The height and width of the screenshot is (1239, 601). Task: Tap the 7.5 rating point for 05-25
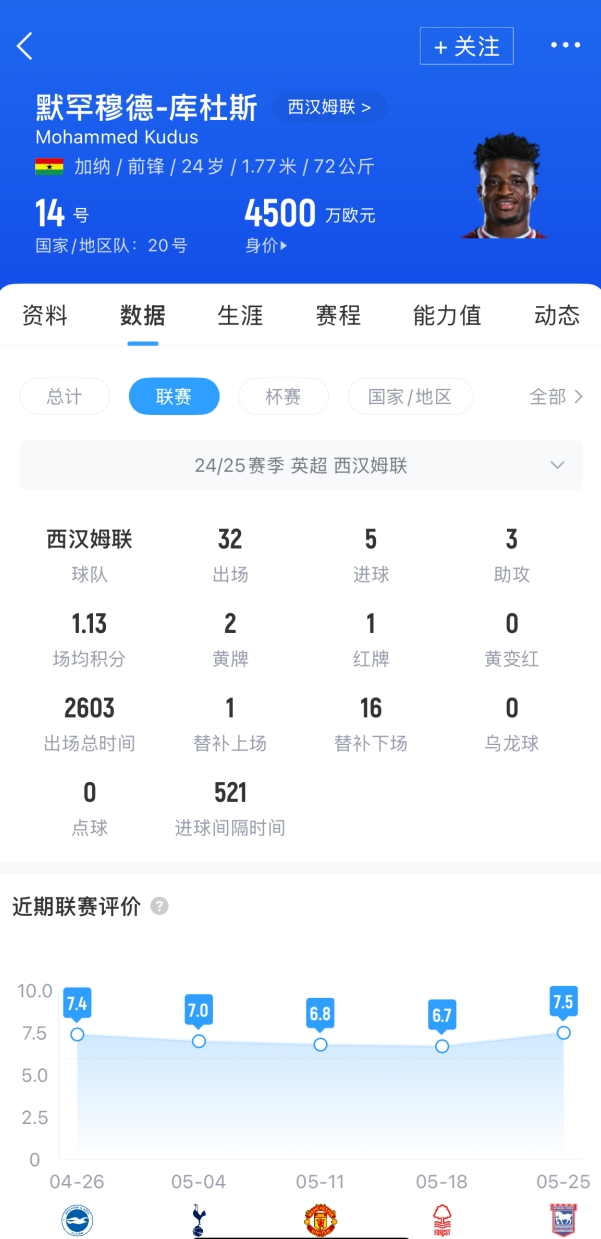[563, 1032]
